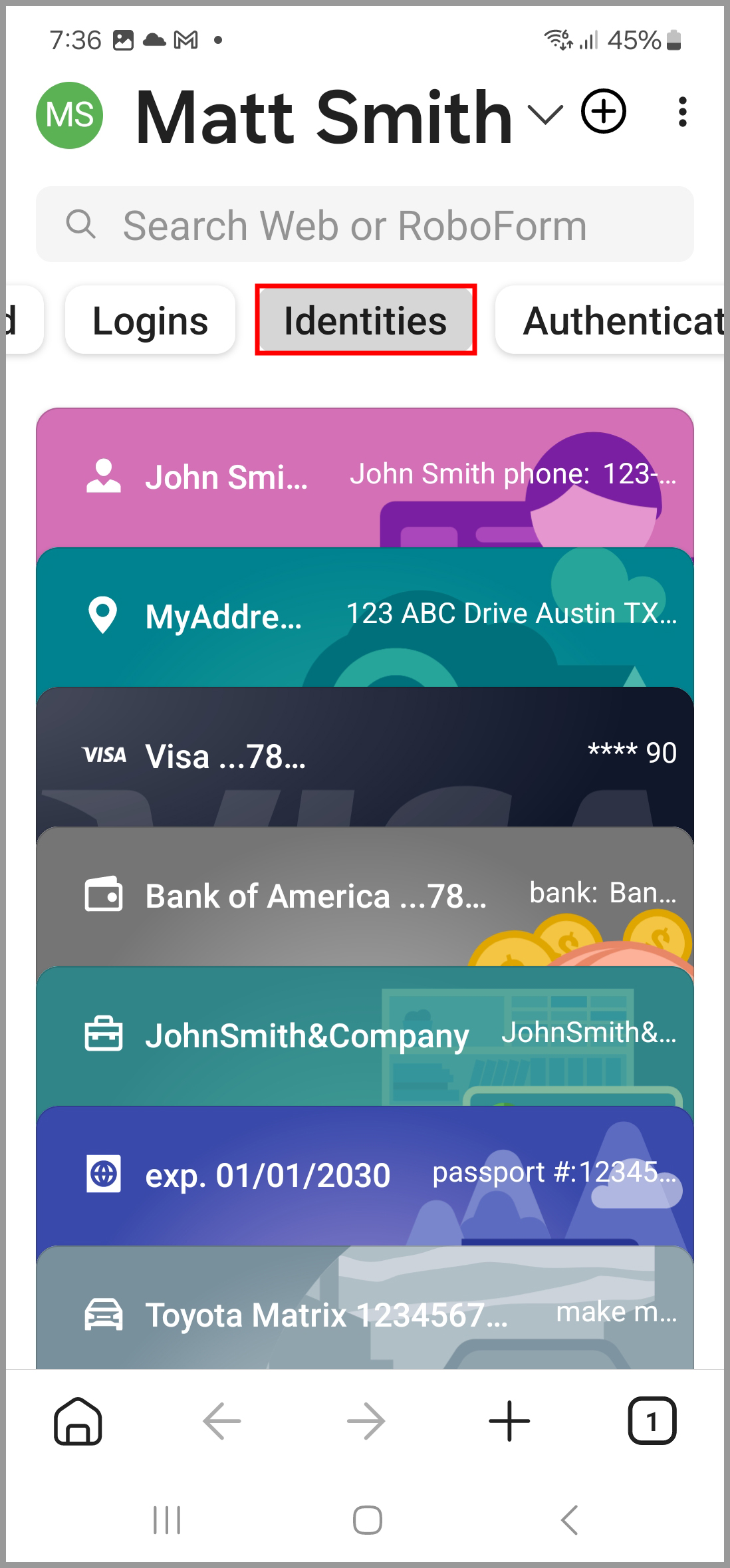
Task: Open the three-dot overflow menu
Action: (682, 112)
